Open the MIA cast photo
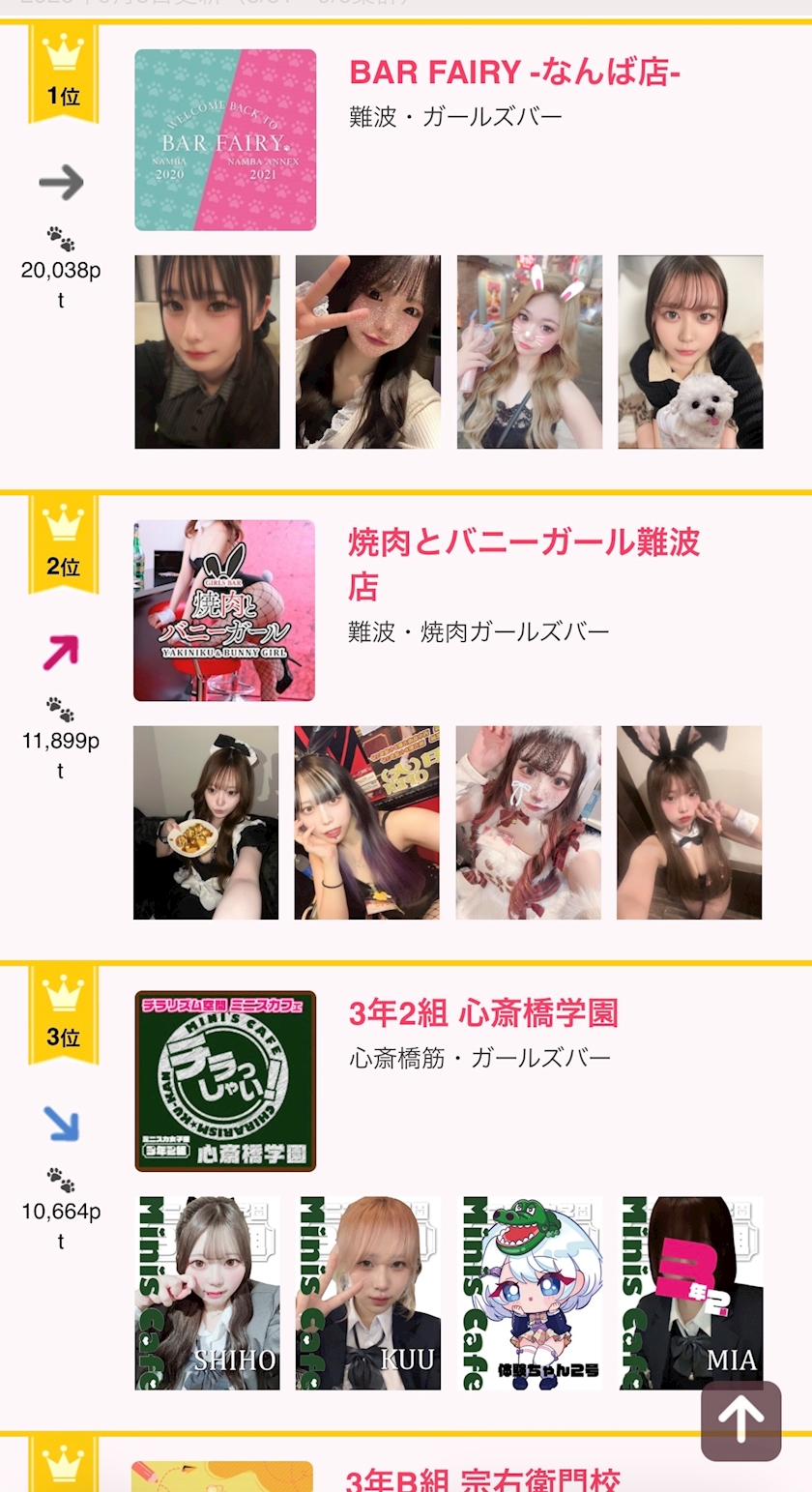Viewport: 812px width, 1492px height. click(691, 1293)
